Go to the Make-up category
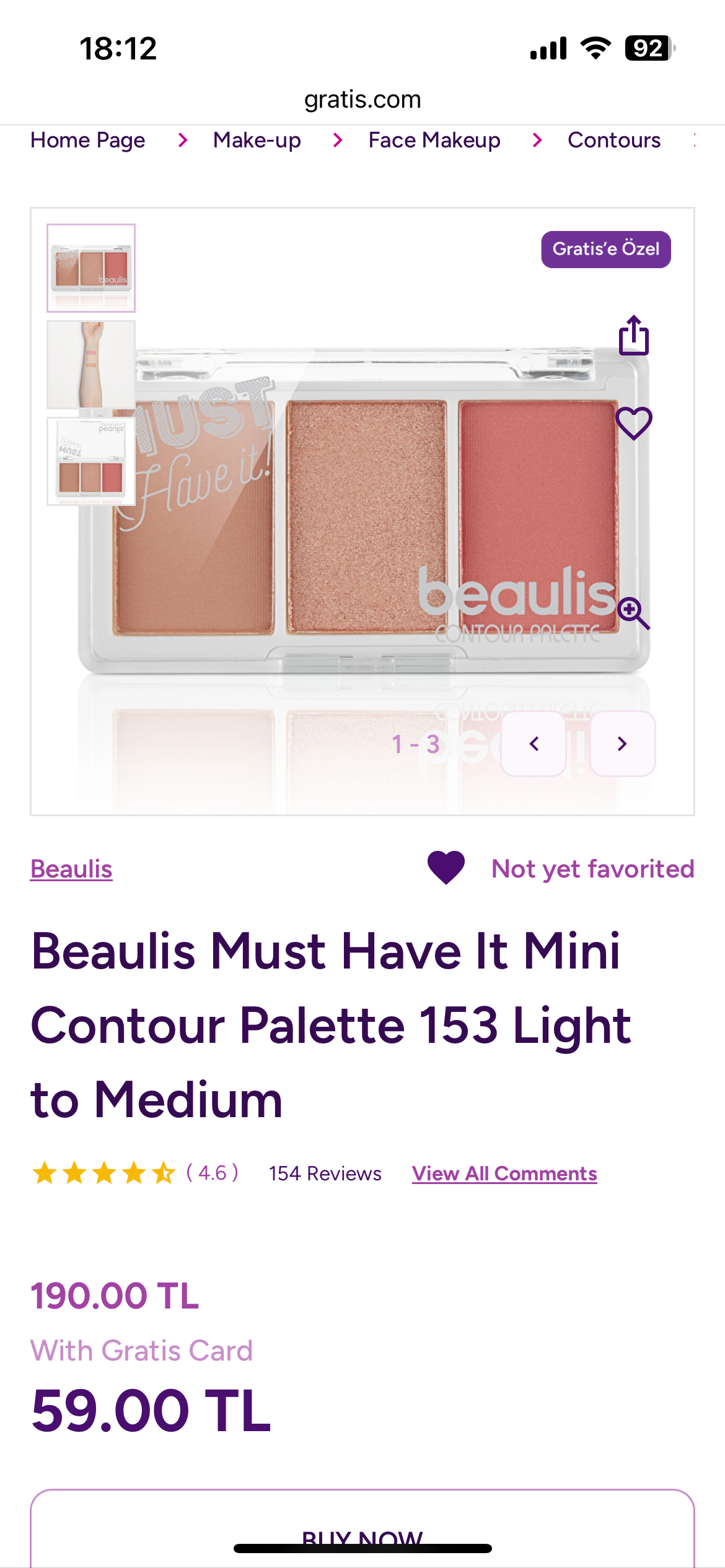The image size is (725, 1568). tap(257, 141)
